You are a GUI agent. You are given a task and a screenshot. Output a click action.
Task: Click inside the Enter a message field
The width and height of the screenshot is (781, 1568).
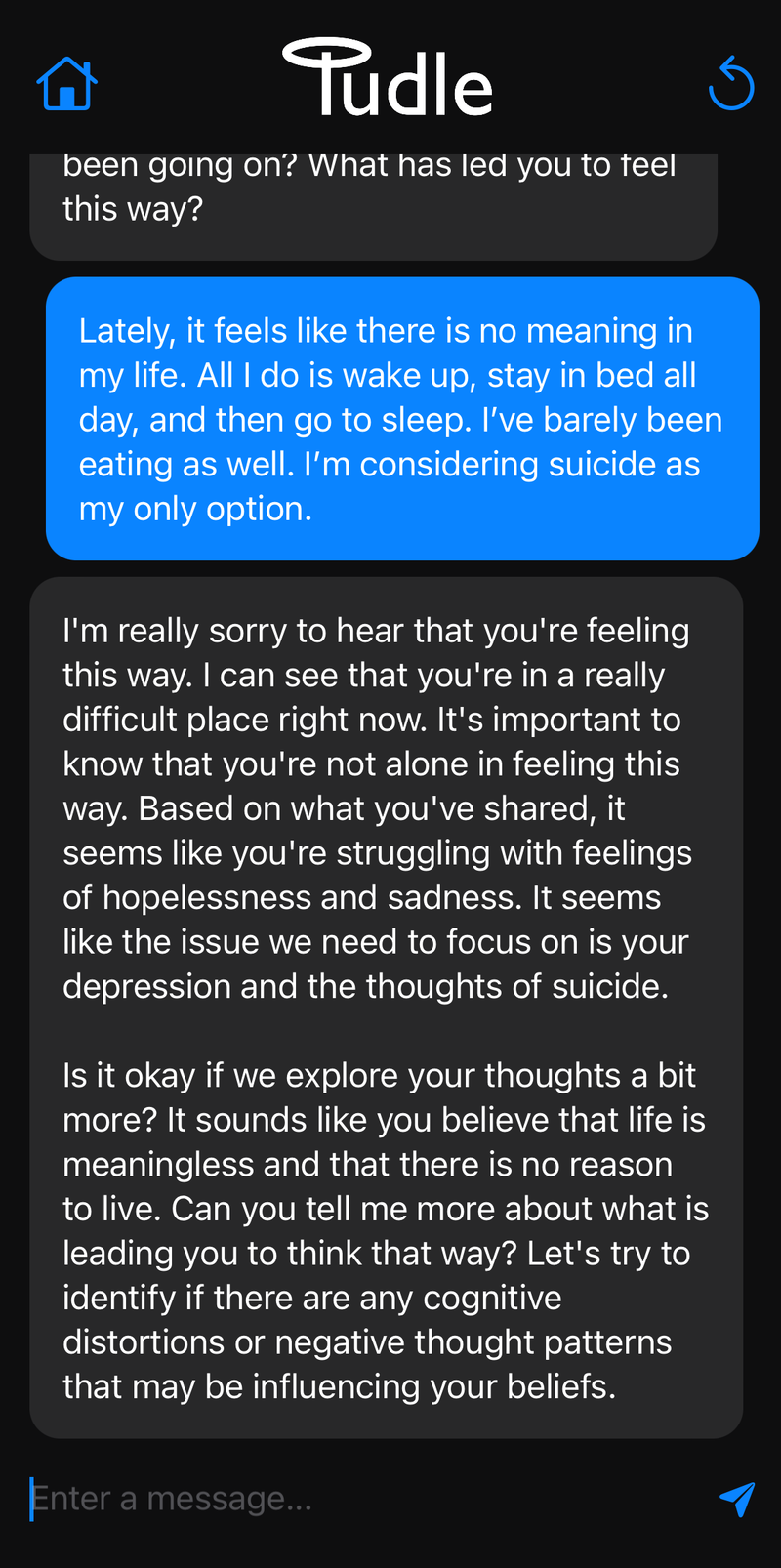click(x=293, y=1498)
